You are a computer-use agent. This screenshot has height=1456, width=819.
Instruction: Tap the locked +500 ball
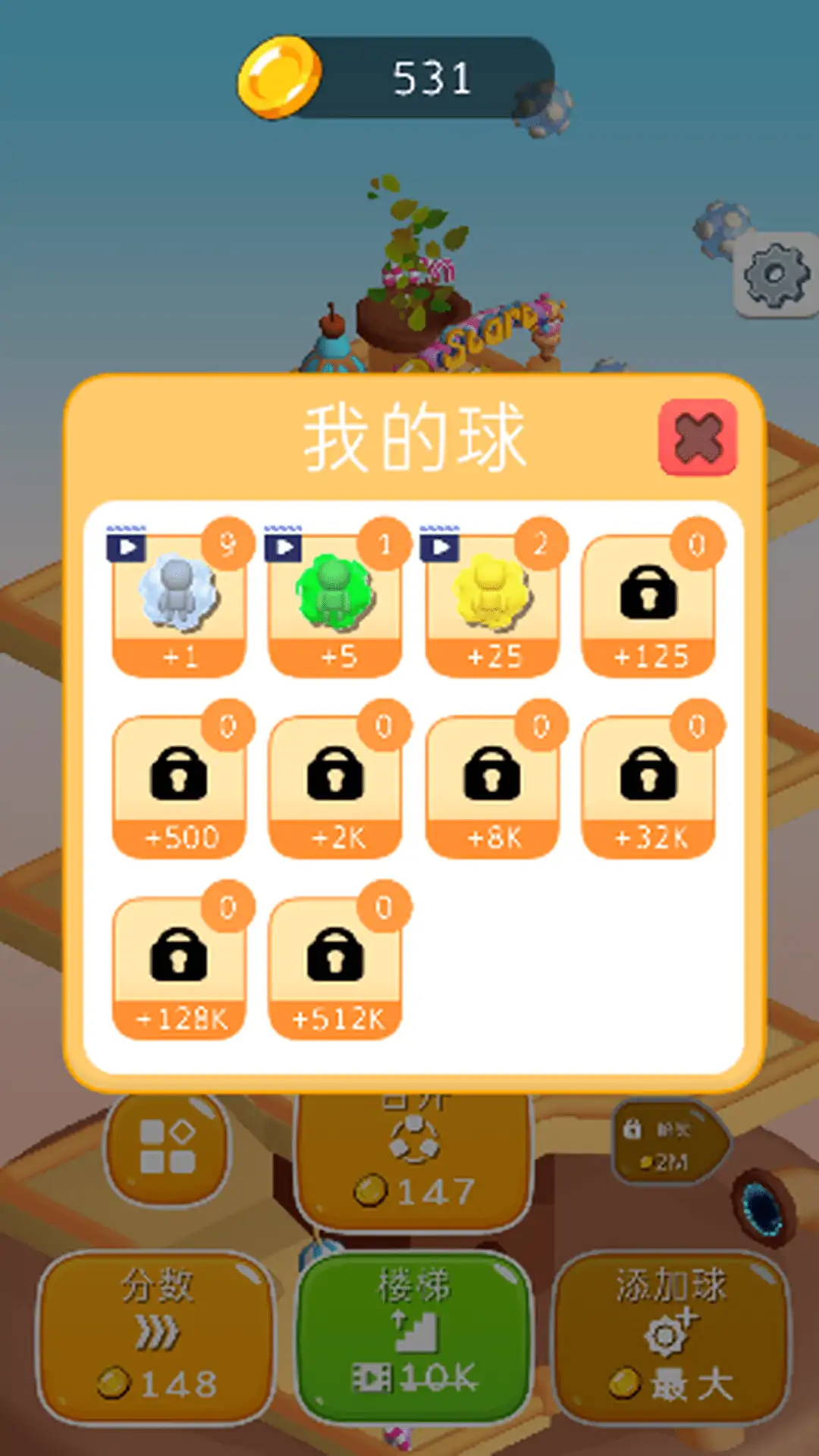point(179,786)
